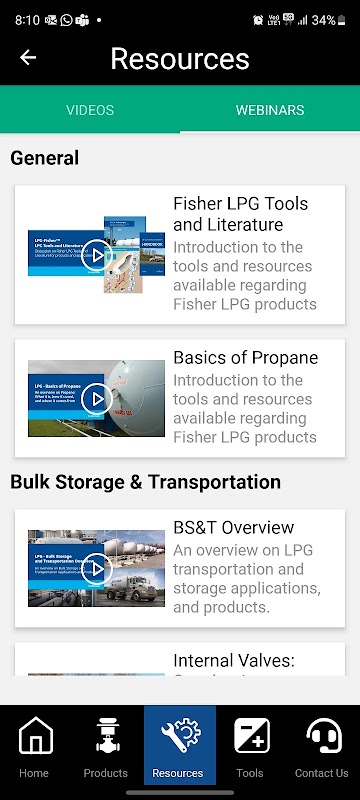The width and height of the screenshot is (360, 800).
Task: Open the Internal Valves webinar card
Action: [x=180, y=659]
